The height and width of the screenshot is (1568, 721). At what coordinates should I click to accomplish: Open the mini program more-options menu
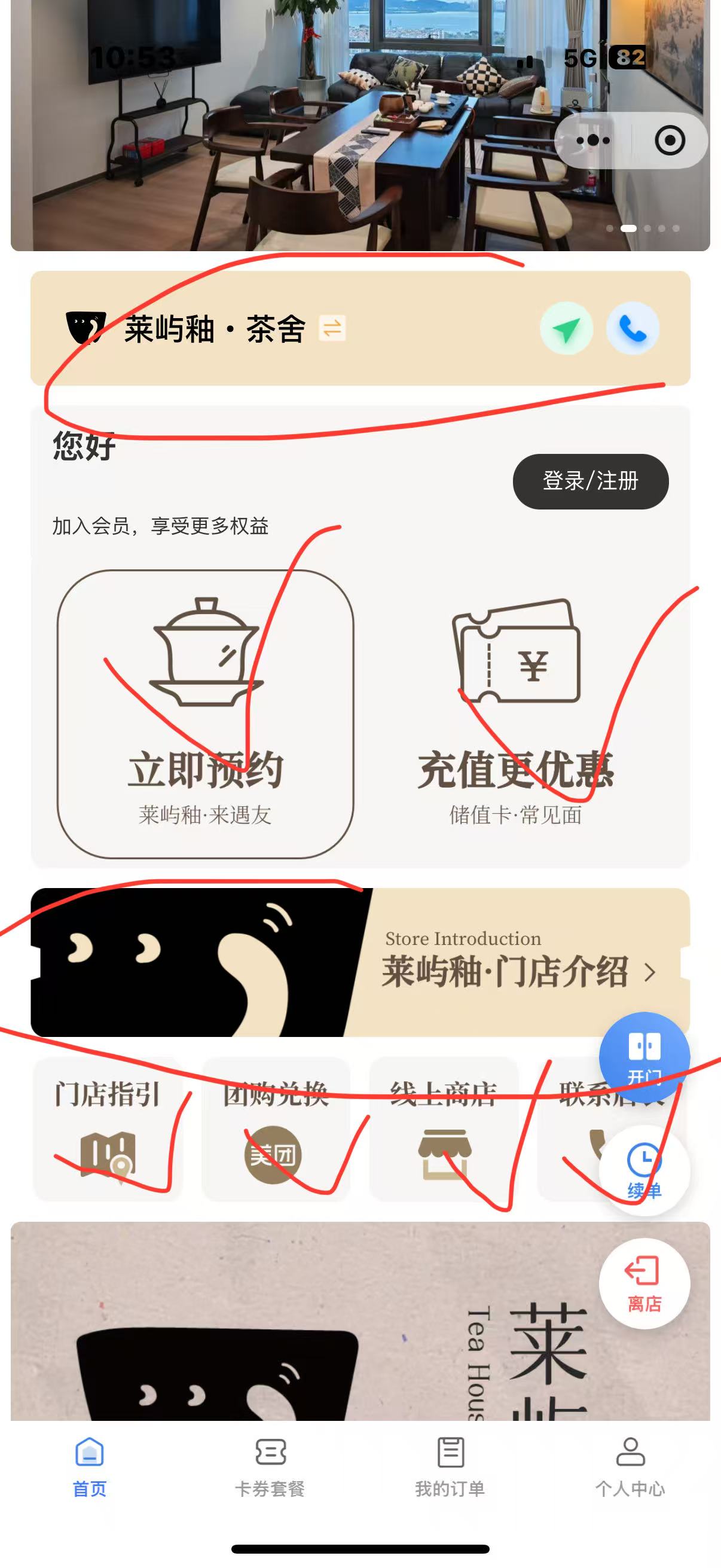[592, 141]
